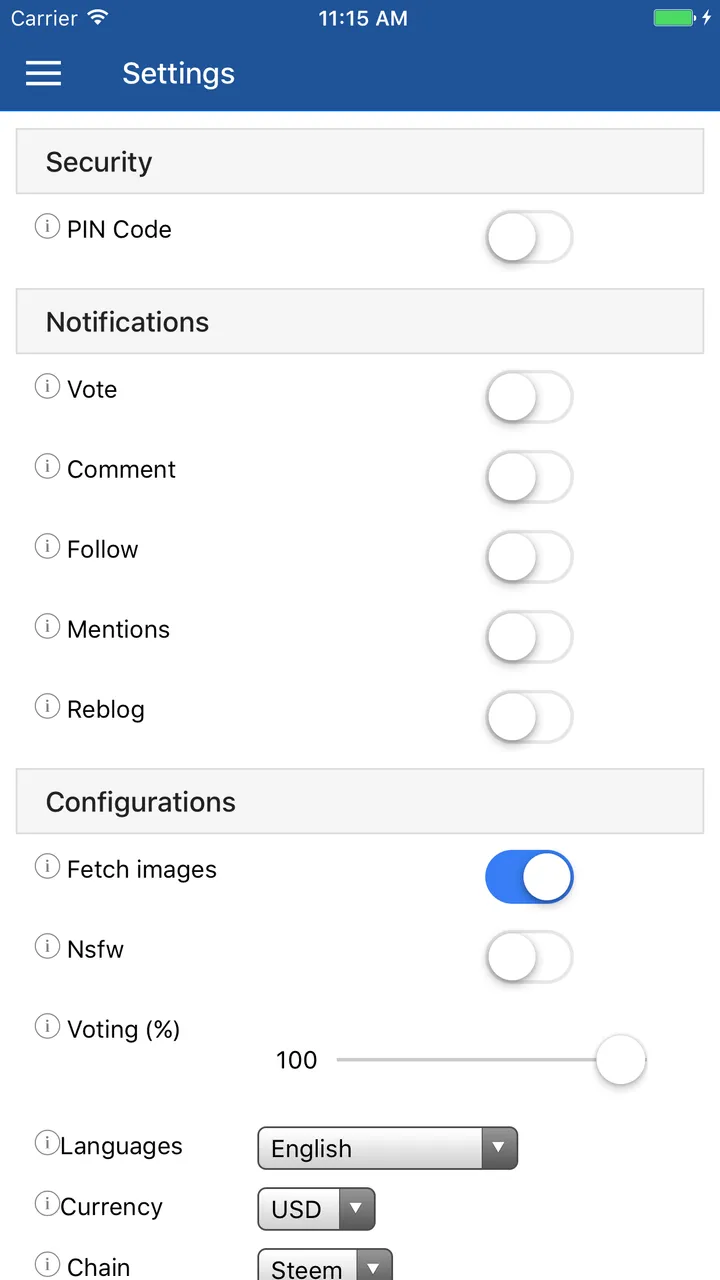Enable Reblog notifications
The height and width of the screenshot is (1280, 720).
529,717
